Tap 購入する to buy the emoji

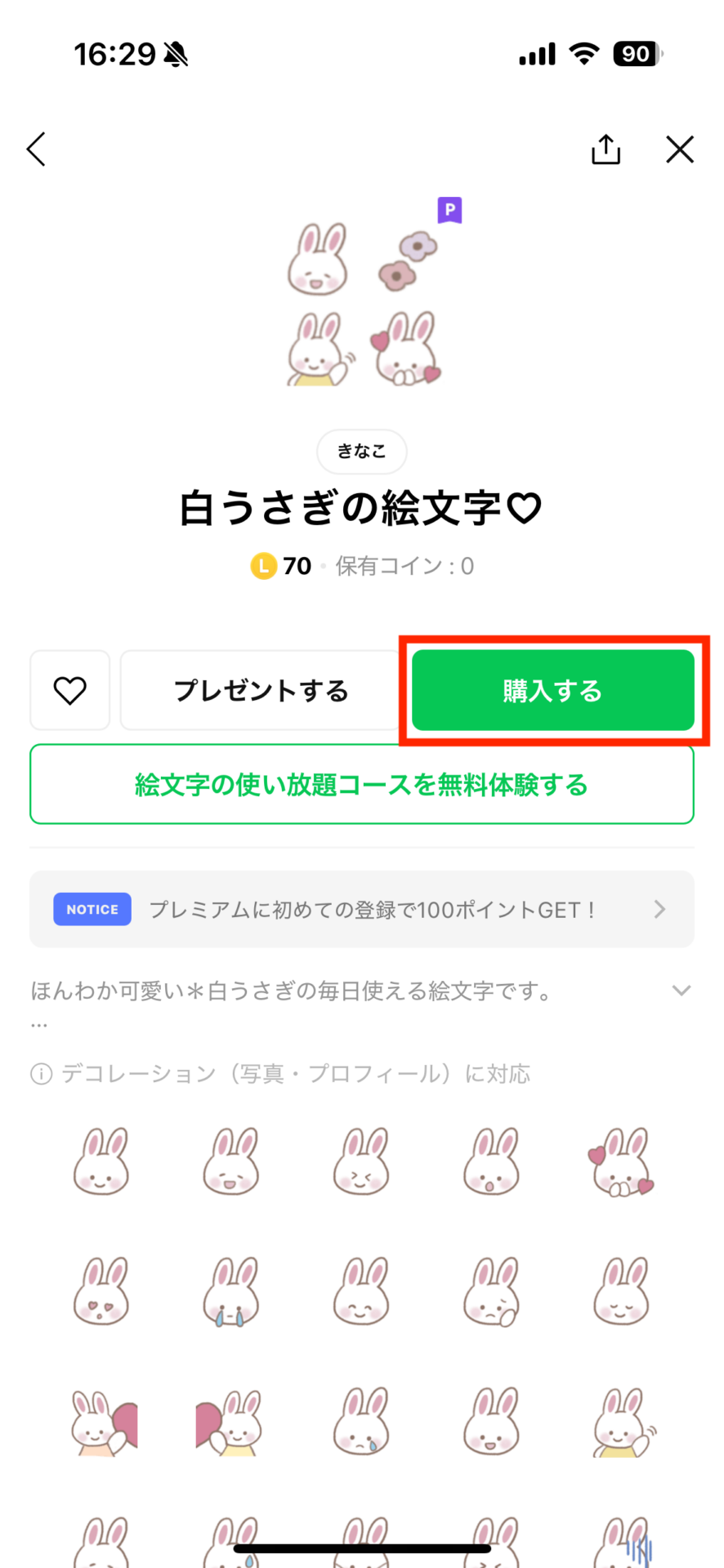(x=553, y=690)
